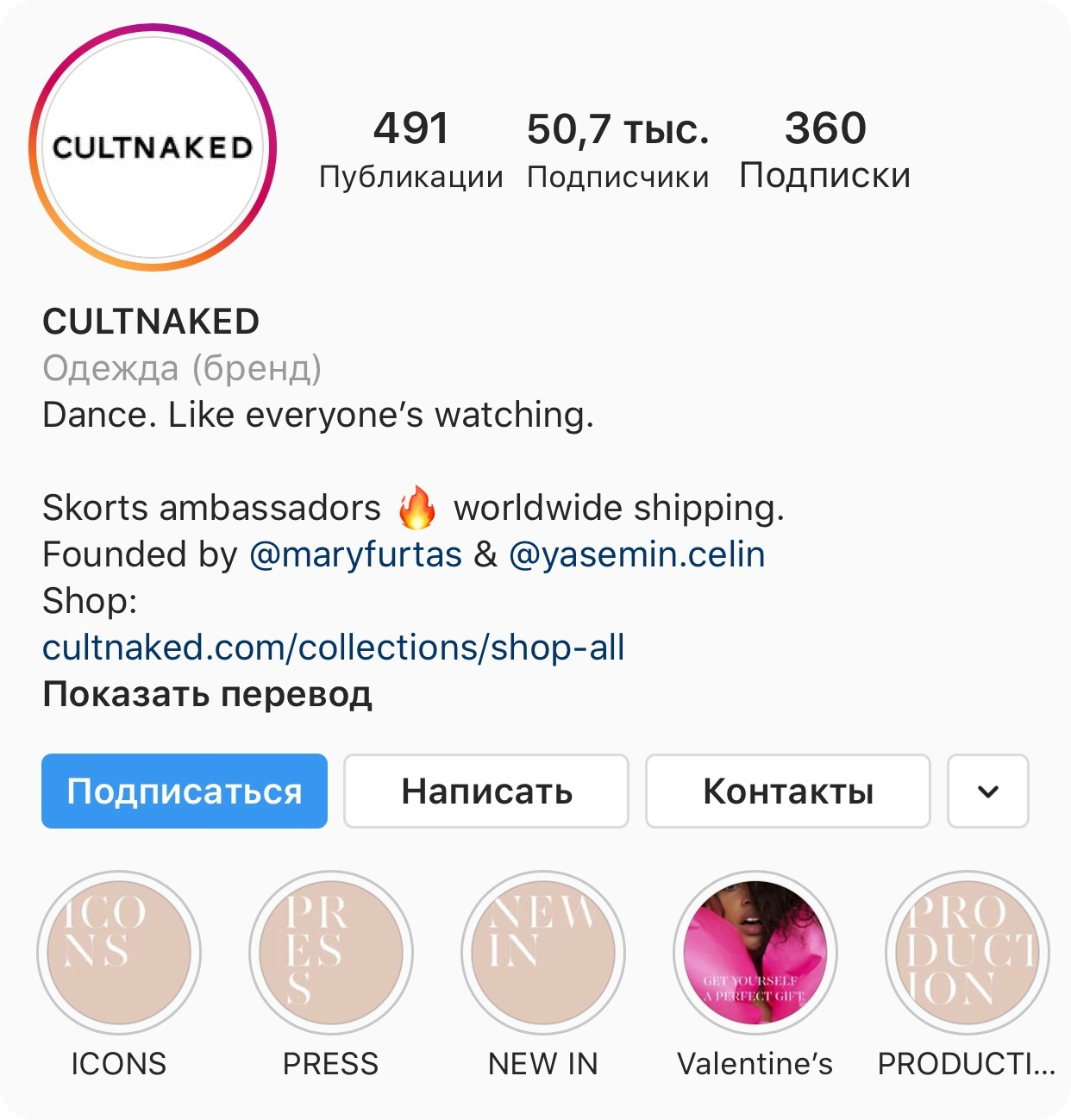View the CULTNAKED profile story
The image size is (1071, 1120).
pyautogui.click(x=153, y=147)
